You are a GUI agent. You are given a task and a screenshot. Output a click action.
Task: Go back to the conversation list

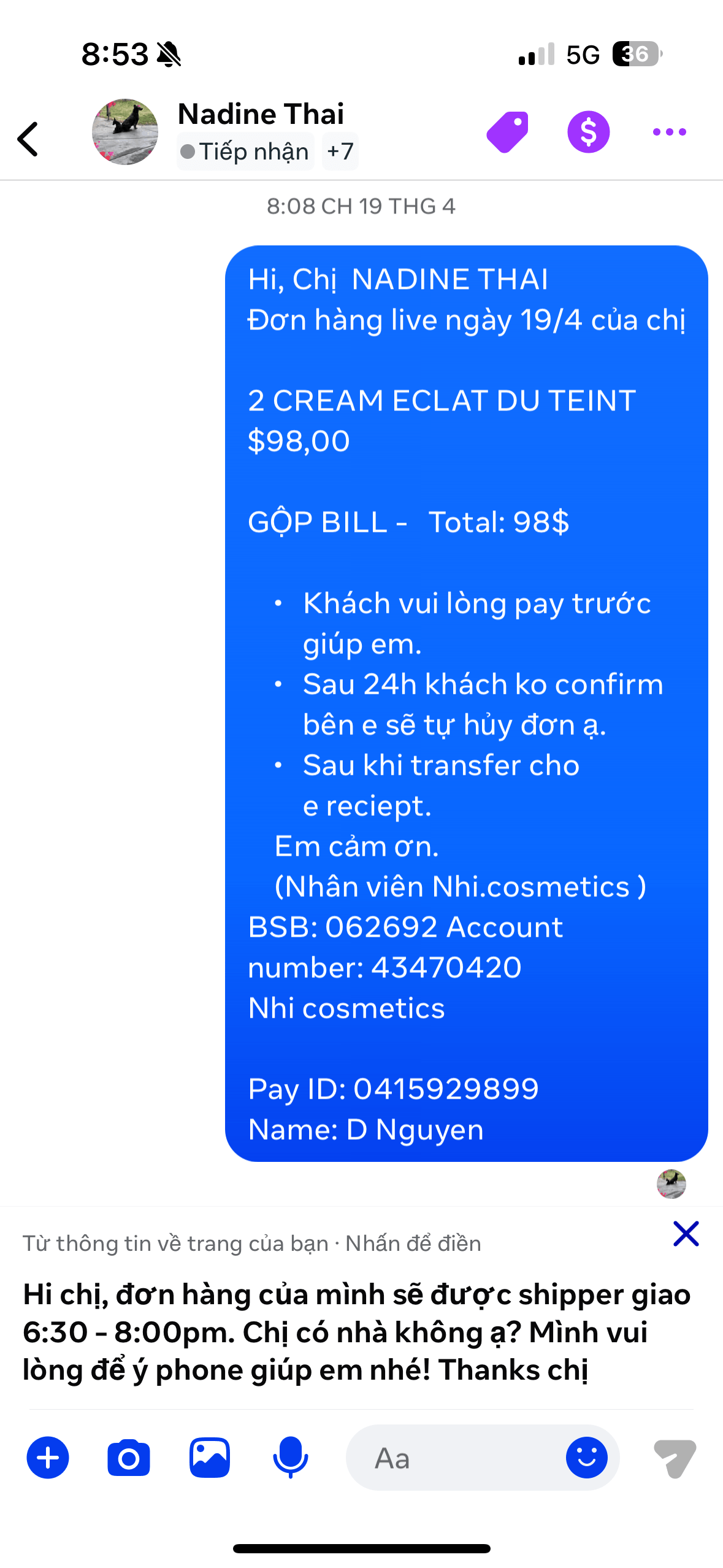click(28, 139)
